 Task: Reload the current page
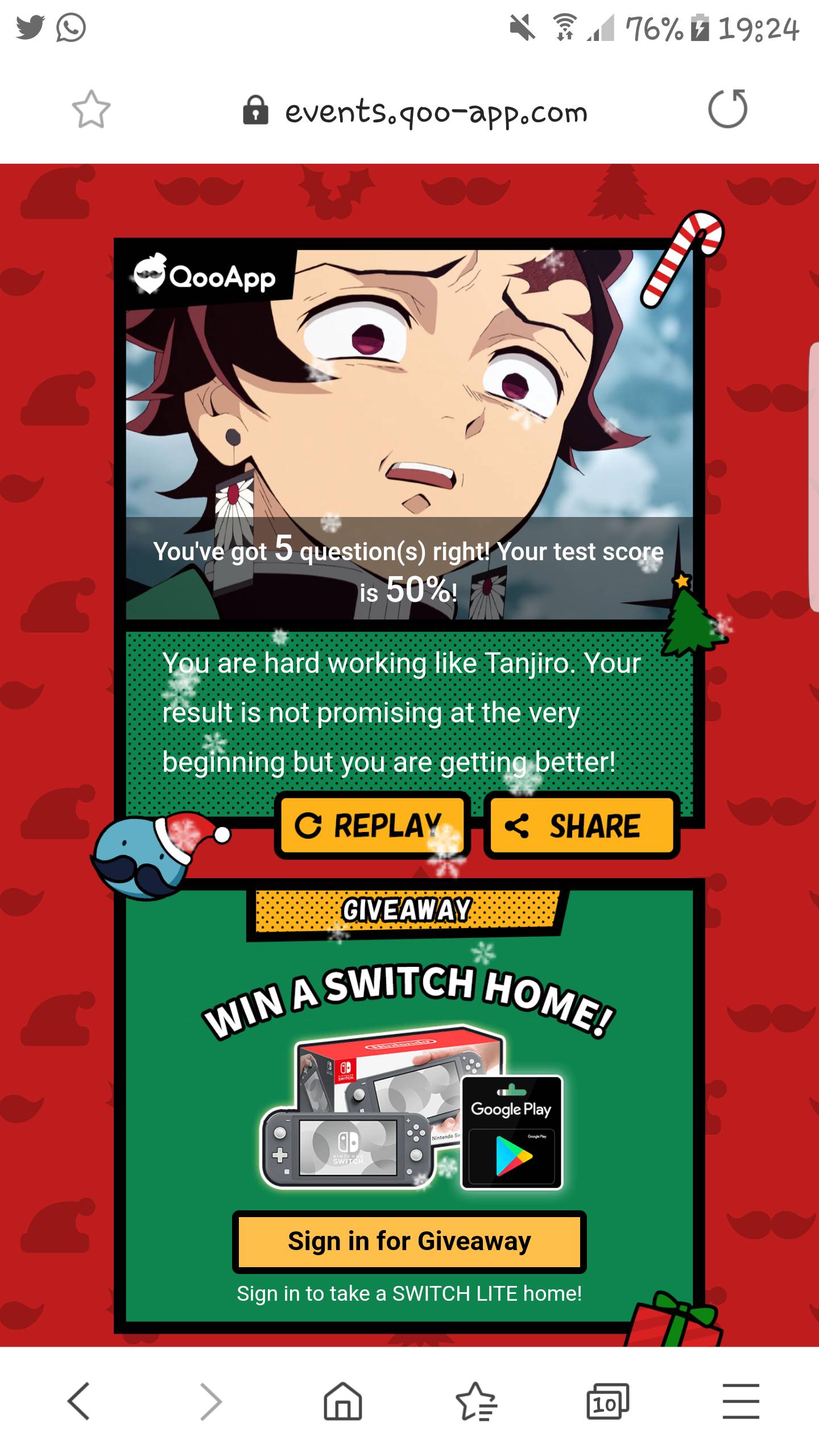click(727, 109)
